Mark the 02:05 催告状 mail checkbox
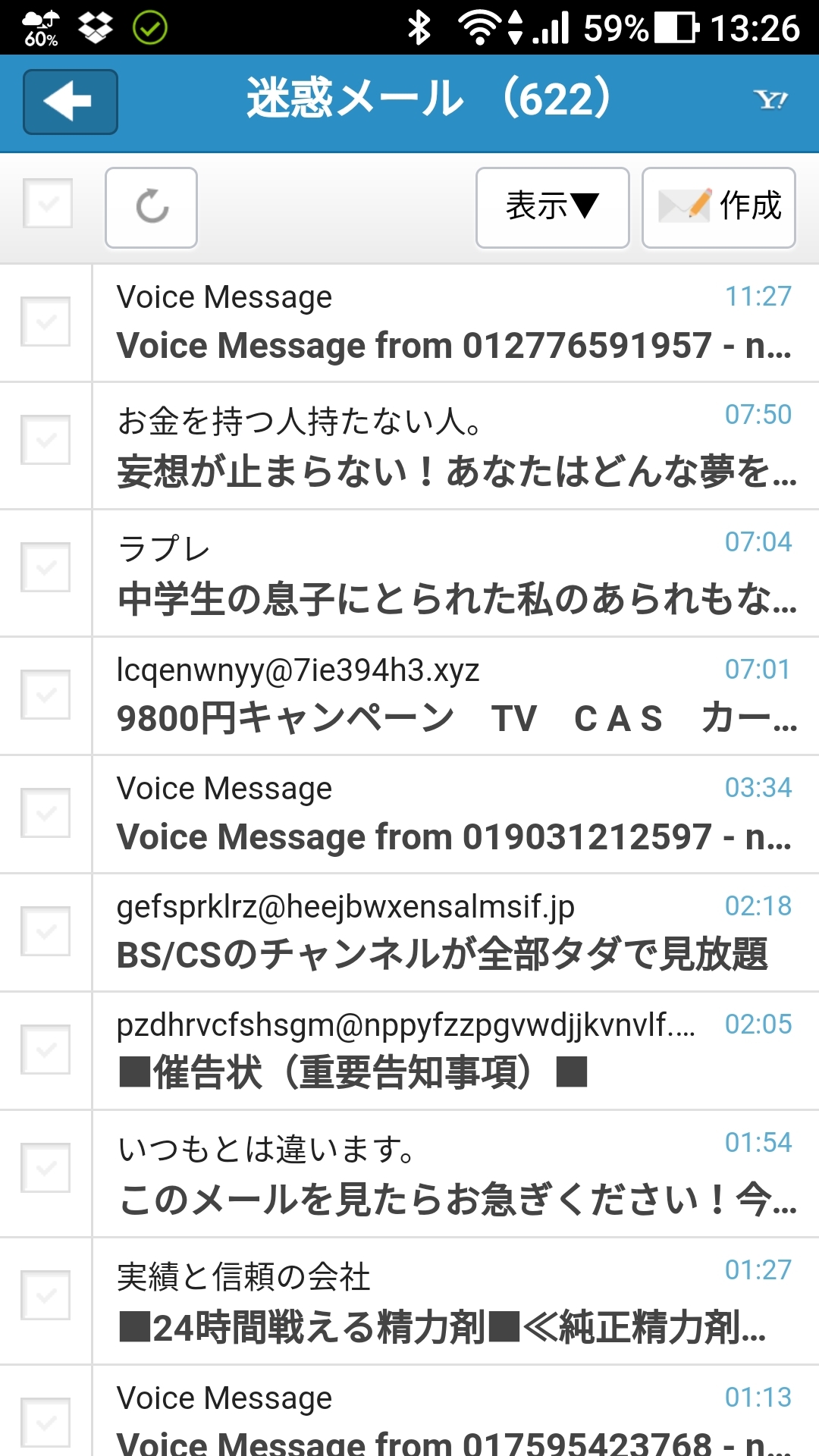Viewport: 819px width, 1456px height. tap(45, 1050)
